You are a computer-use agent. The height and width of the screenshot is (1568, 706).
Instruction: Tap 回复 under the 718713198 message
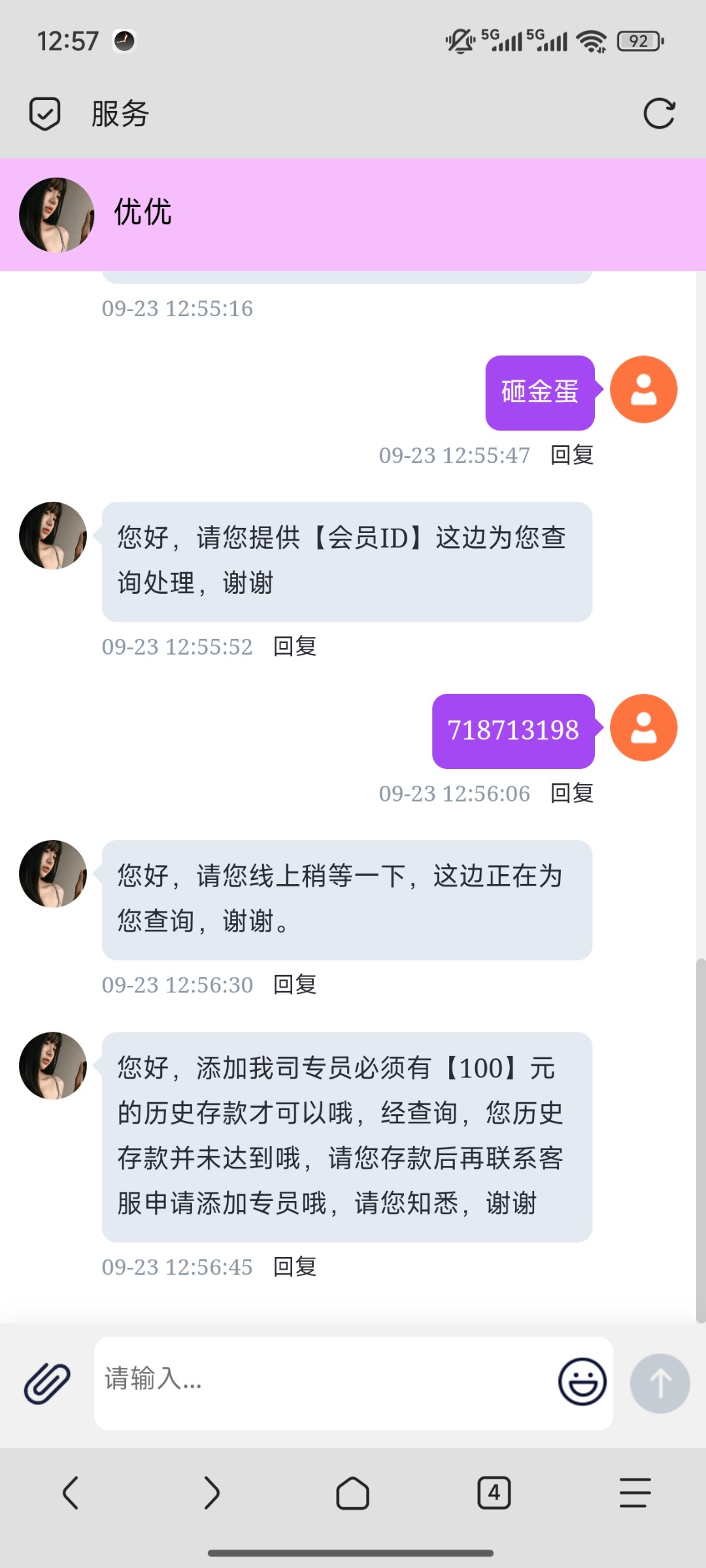tap(571, 793)
